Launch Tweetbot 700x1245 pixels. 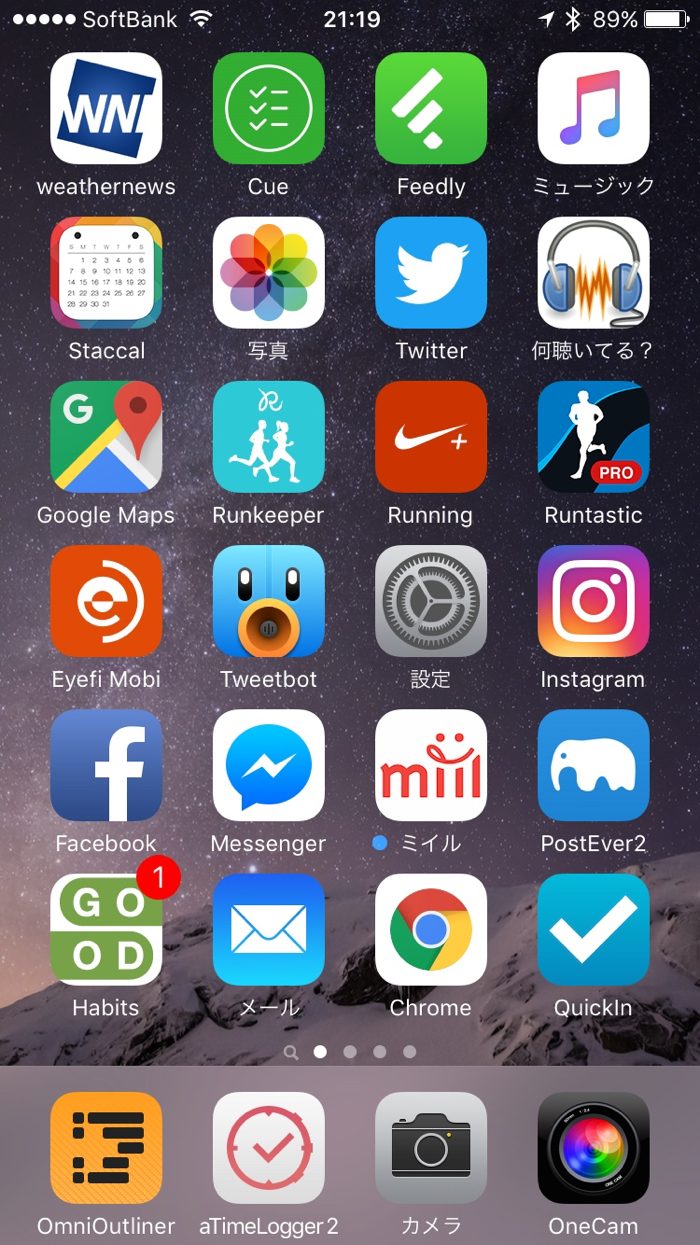[269, 601]
